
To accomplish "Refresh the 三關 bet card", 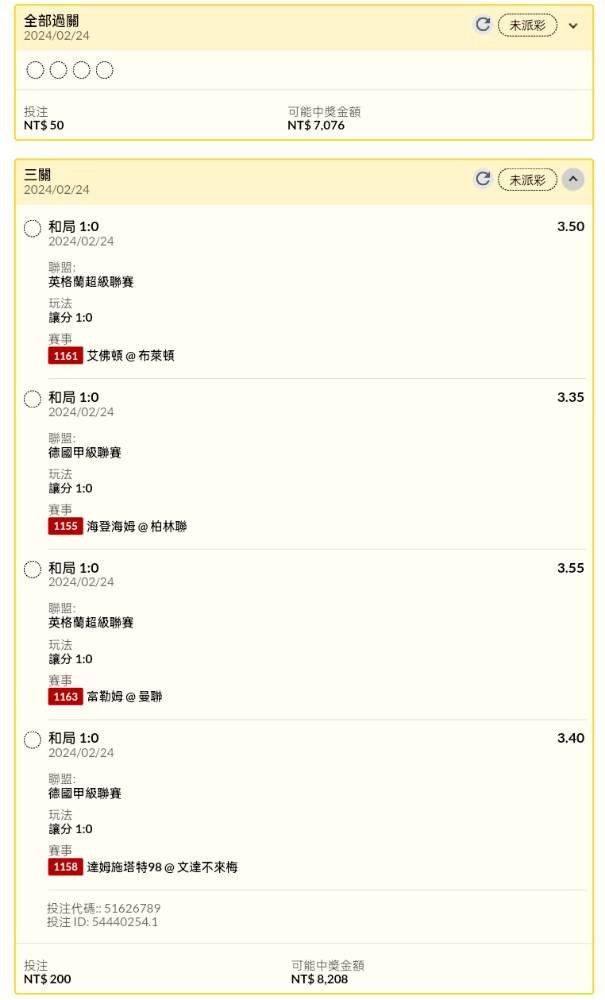I will (483, 179).
